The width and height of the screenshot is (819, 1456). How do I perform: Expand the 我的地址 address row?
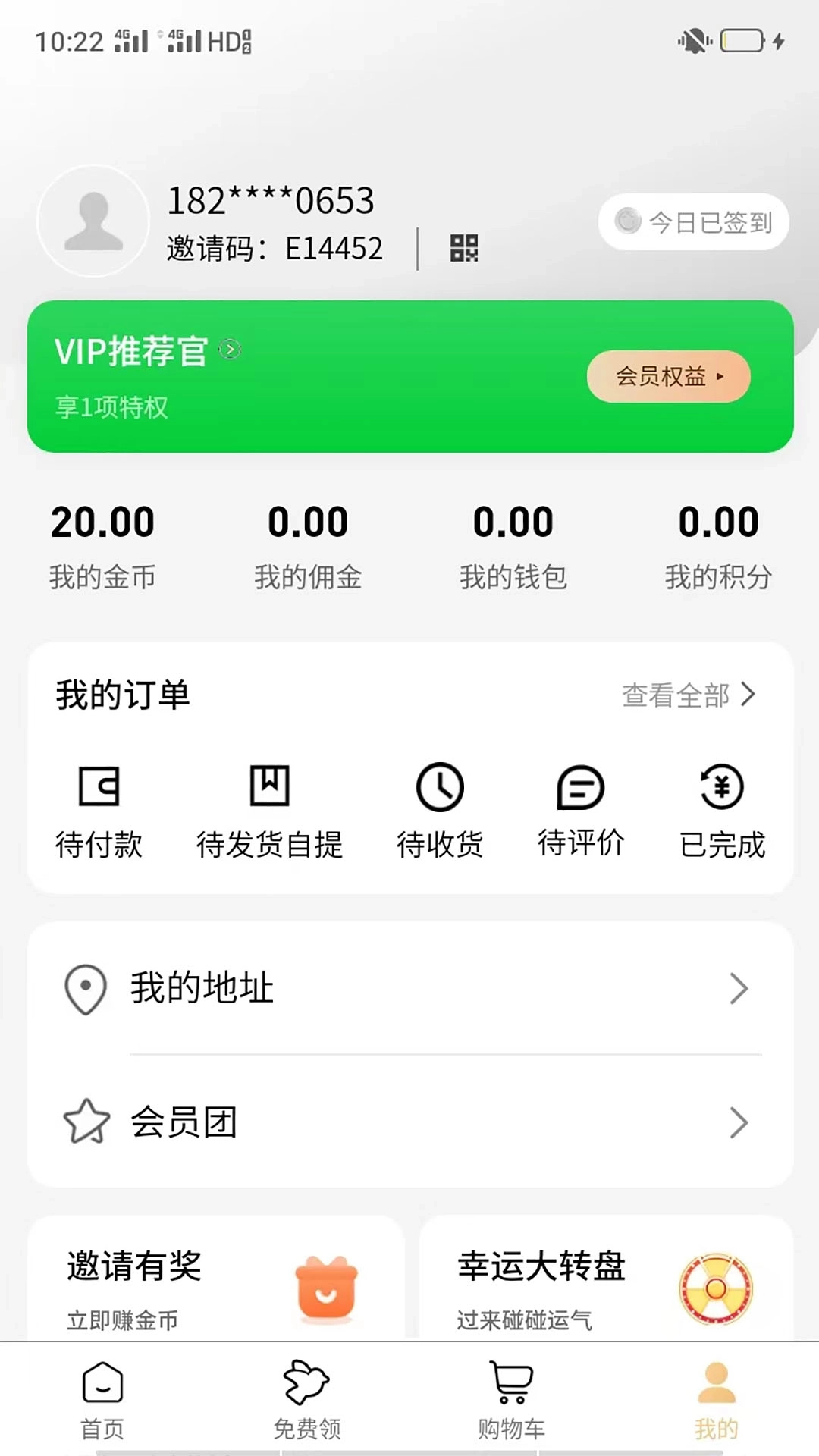[x=409, y=987]
